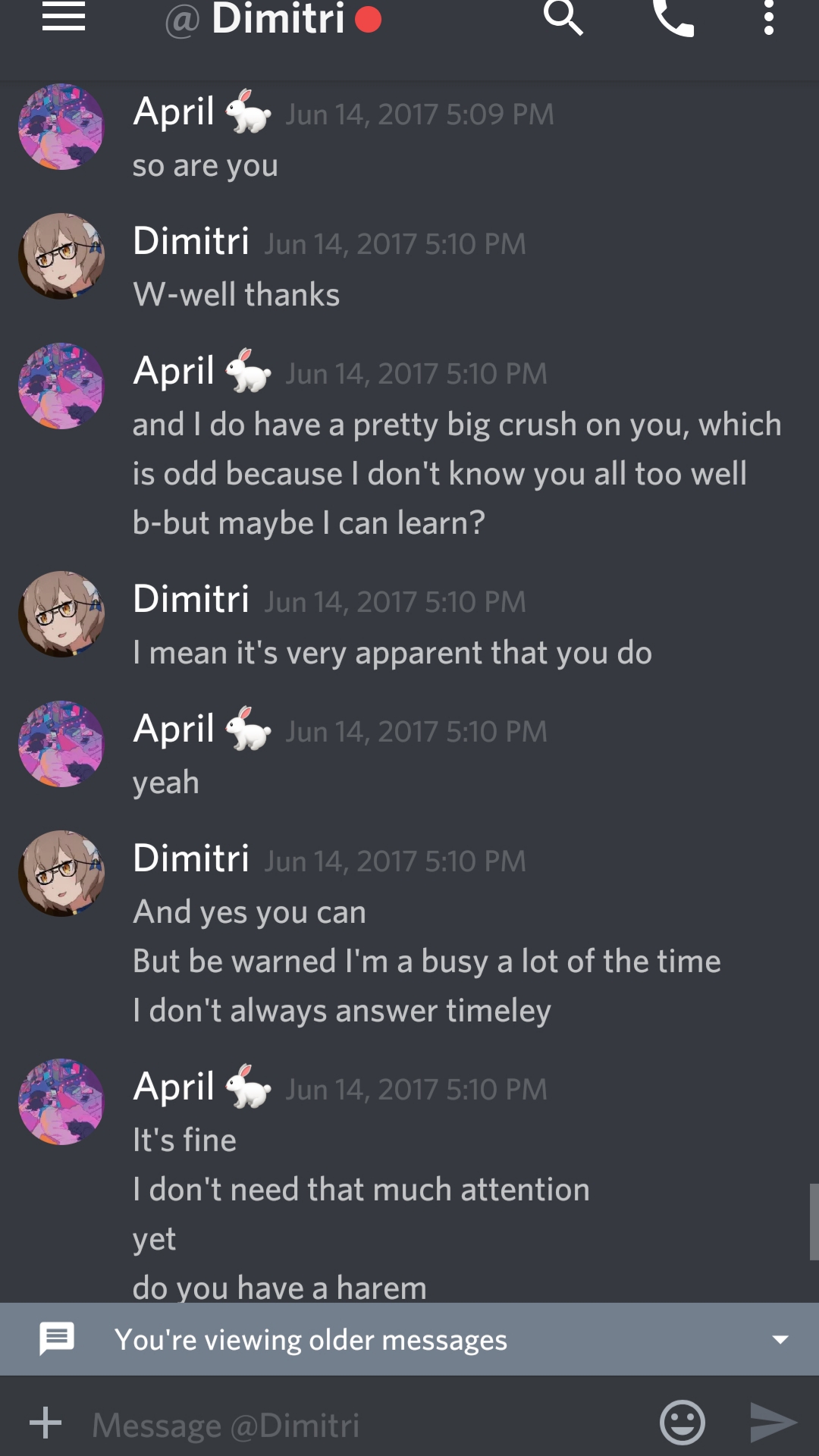Search messages with the magnifier icon
The image size is (819, 1456).
click(563, 17)
